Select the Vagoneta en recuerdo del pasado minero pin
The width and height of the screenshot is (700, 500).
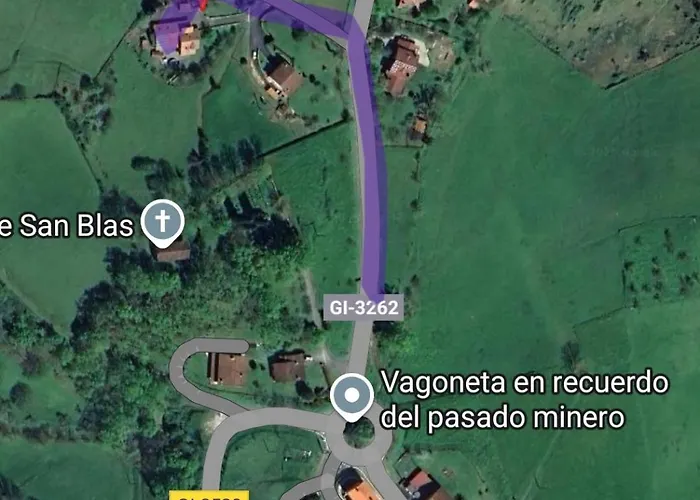point(352,396)
